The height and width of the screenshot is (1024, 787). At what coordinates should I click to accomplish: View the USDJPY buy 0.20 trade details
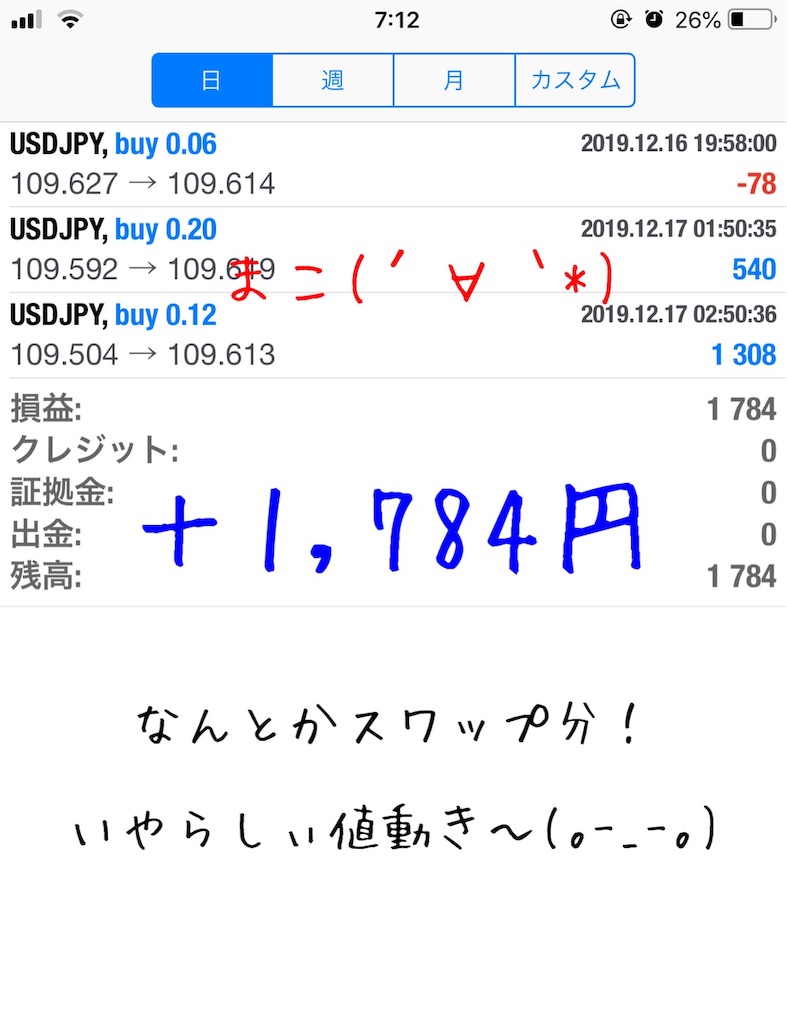(x=393, y=249)
